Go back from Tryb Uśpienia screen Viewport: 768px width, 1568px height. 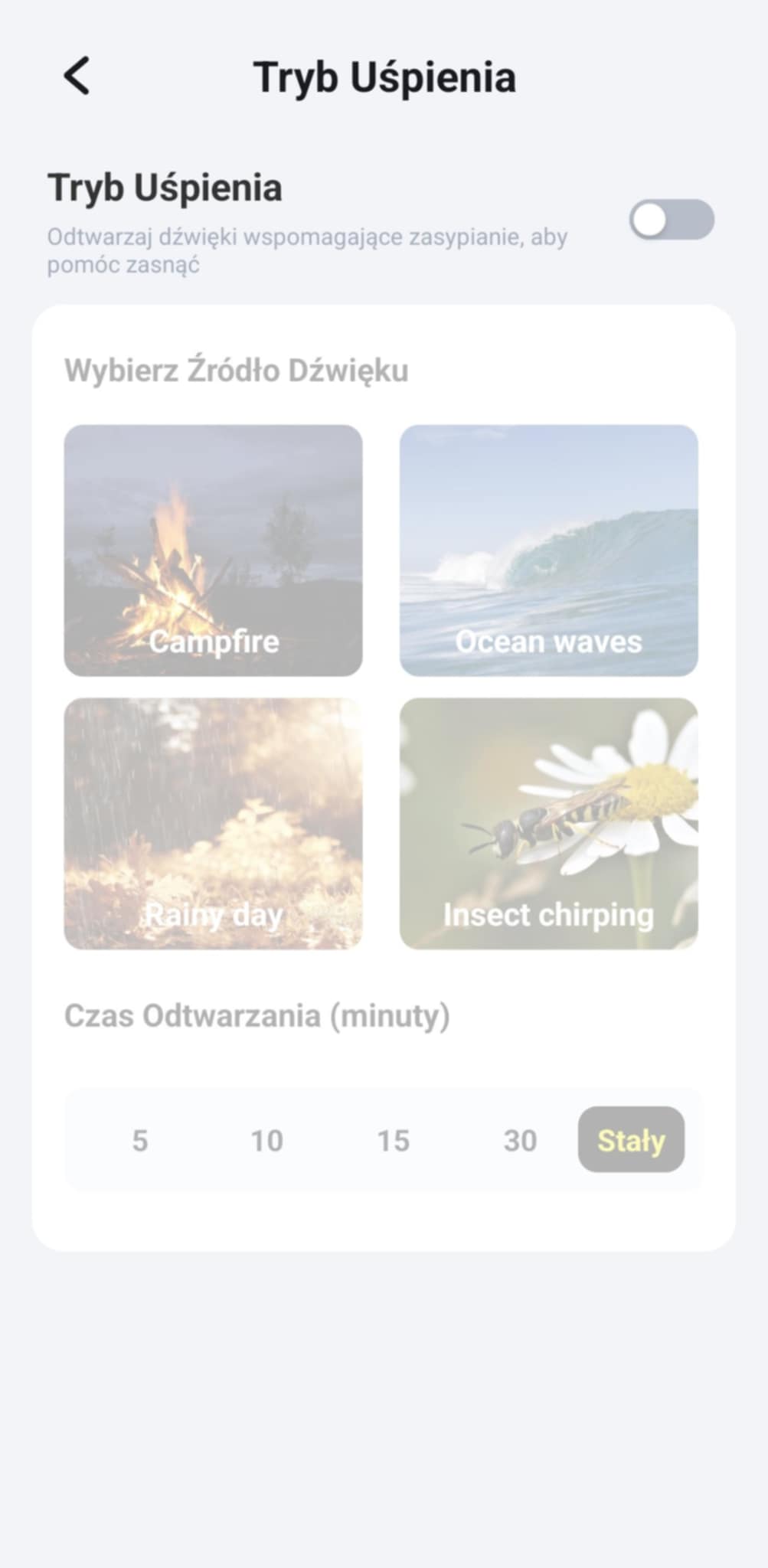(x=77, y=76)
